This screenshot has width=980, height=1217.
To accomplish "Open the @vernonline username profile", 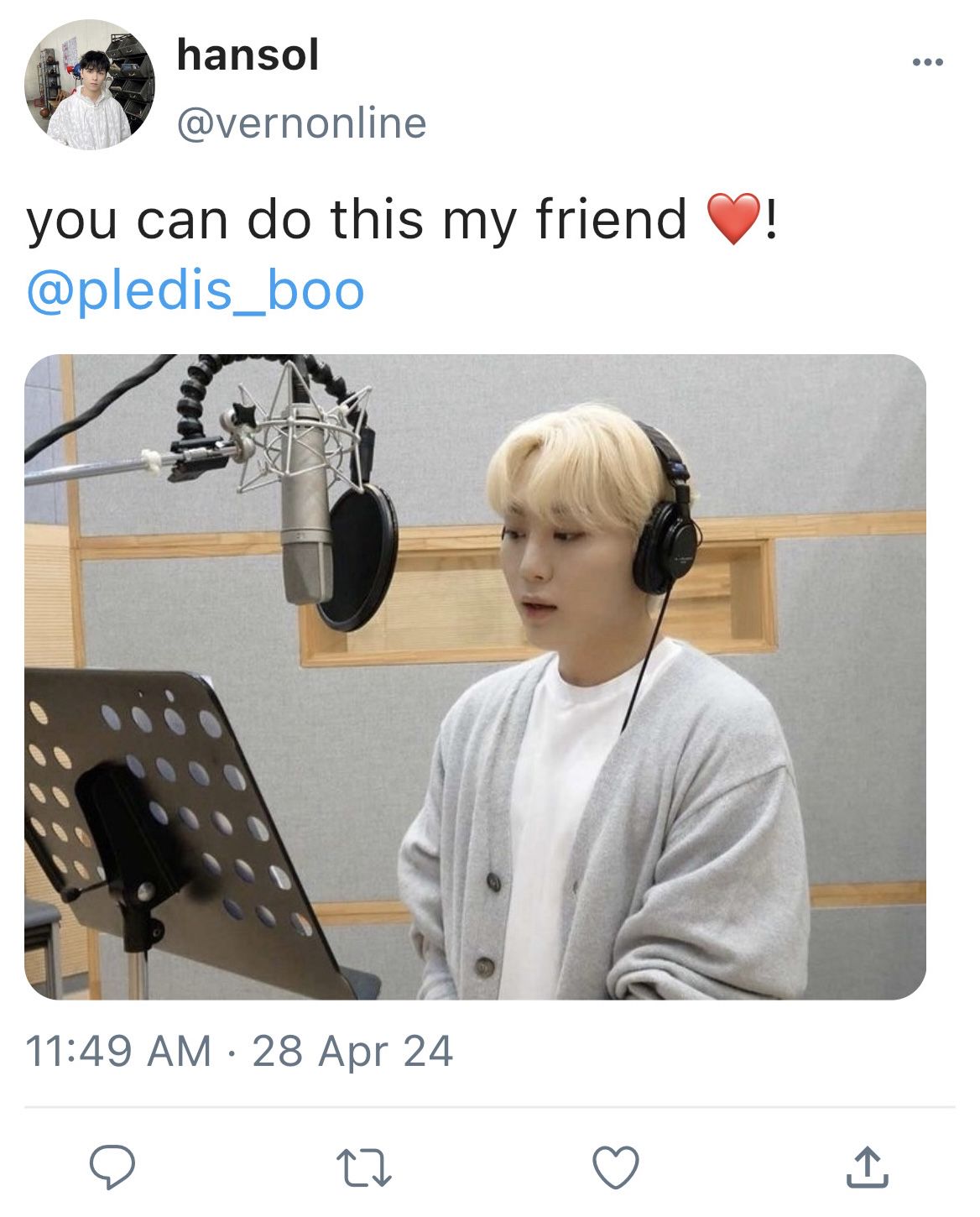I will click(301, 123).
